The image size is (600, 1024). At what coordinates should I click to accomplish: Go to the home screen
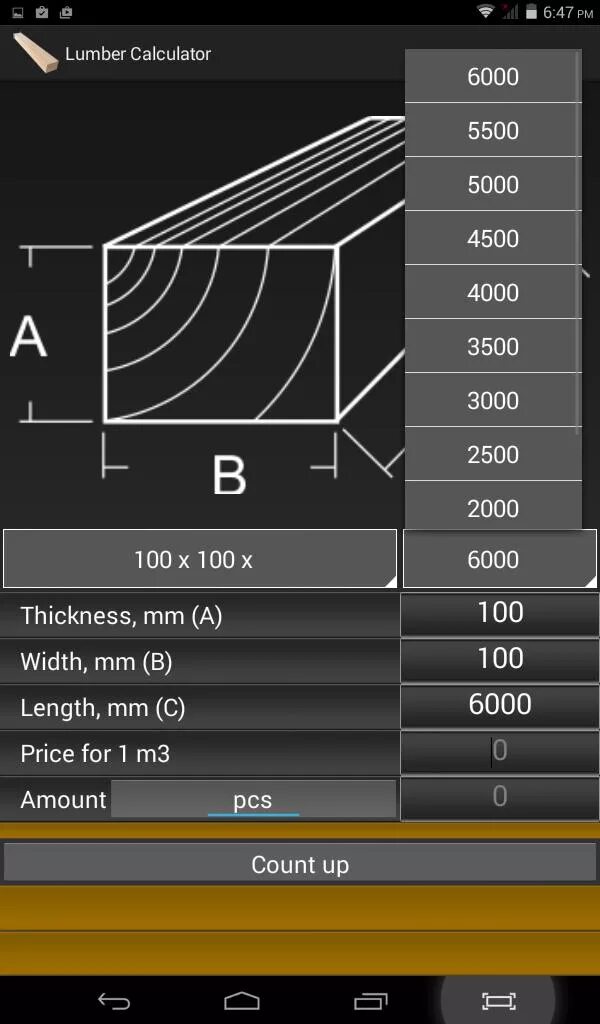(x=242, y=1000)
